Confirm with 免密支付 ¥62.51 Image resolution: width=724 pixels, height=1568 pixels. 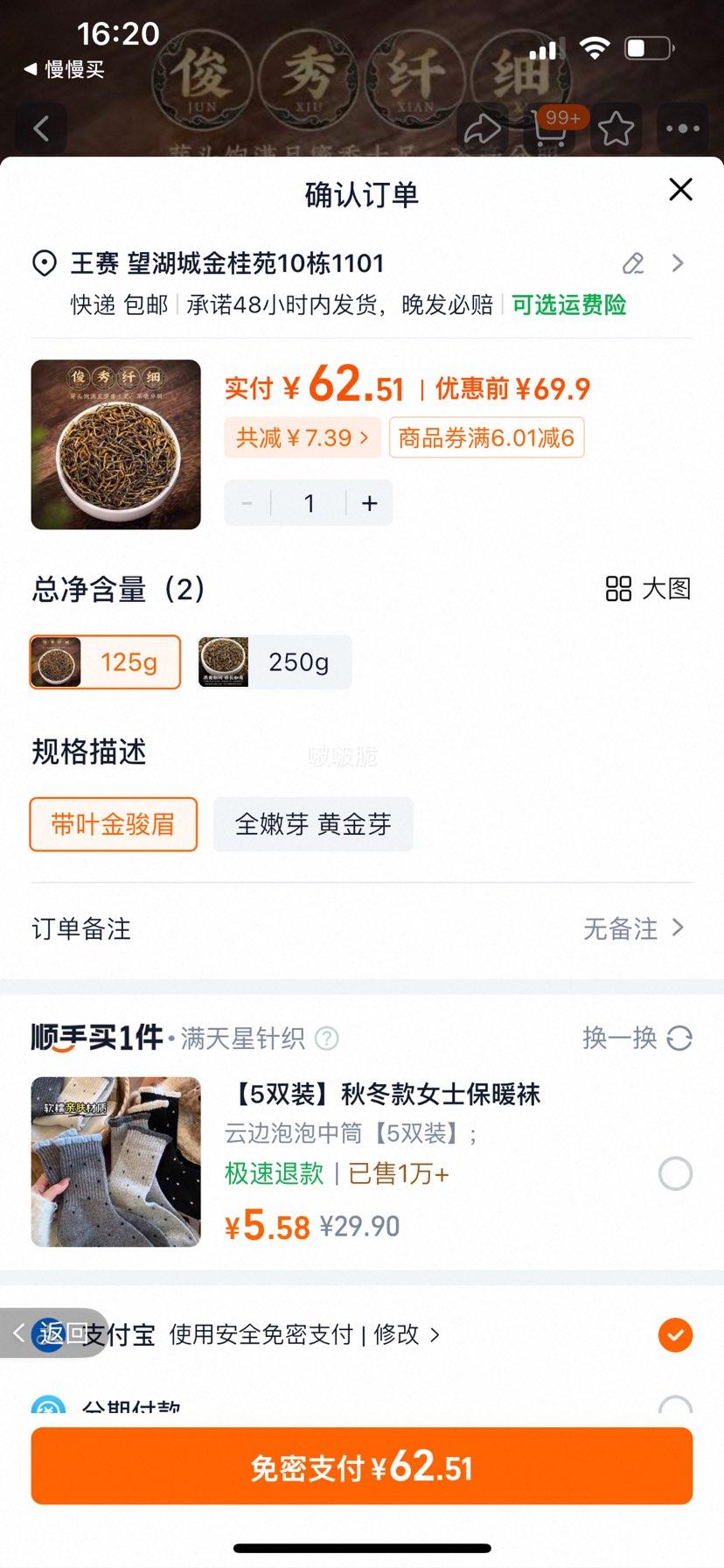(x=361, y=1467)
